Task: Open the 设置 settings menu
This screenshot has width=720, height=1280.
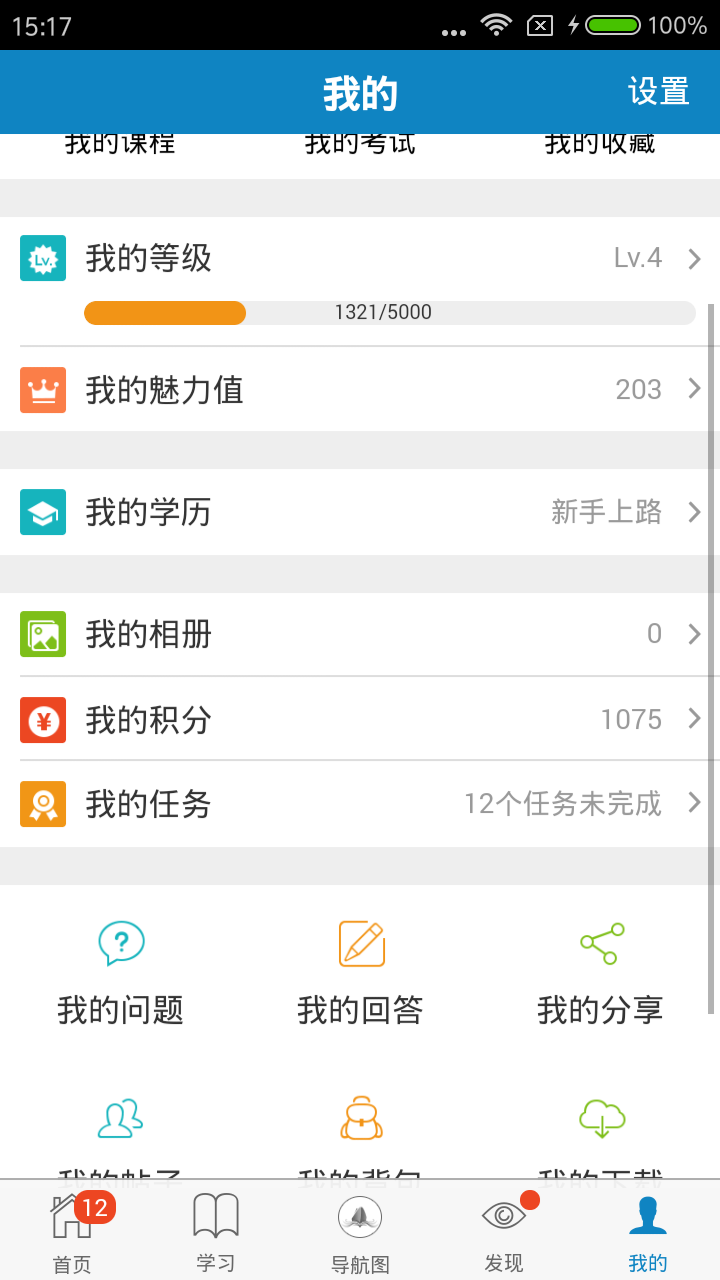Action: (x=657, y=91)
